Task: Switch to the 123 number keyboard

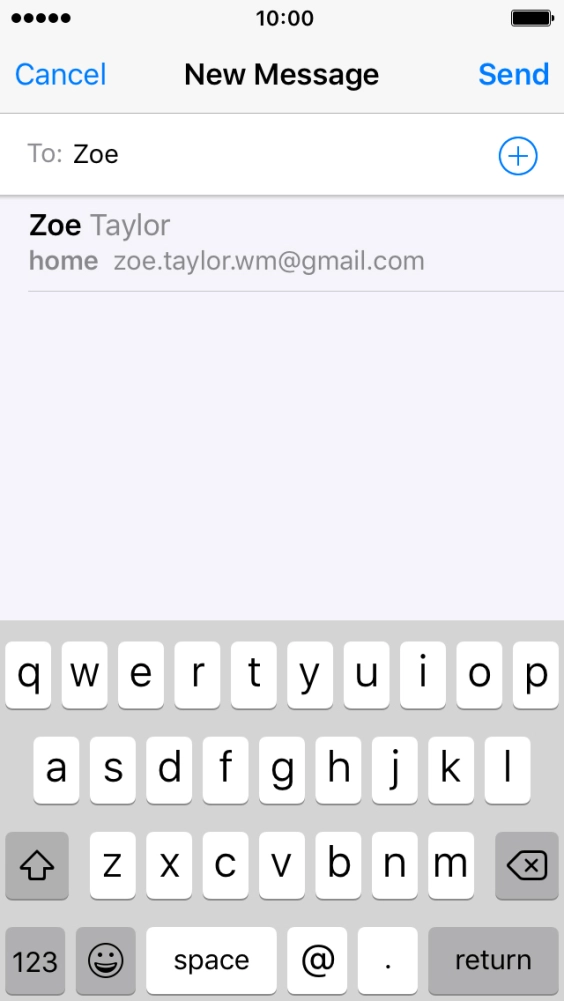Action: (35, 961)
